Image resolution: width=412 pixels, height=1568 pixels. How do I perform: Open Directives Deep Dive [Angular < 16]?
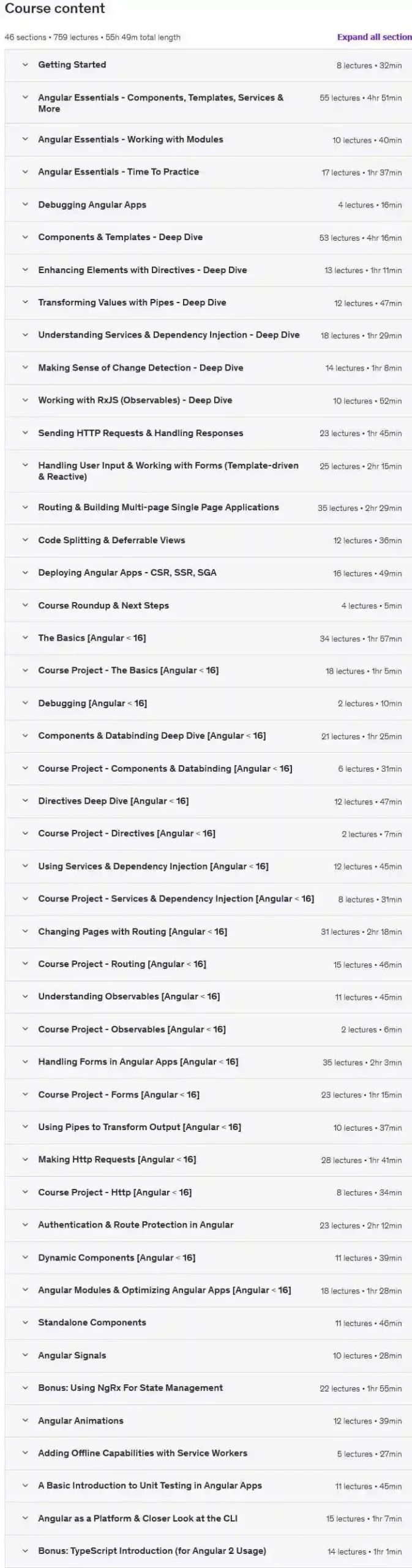[113, 801]
